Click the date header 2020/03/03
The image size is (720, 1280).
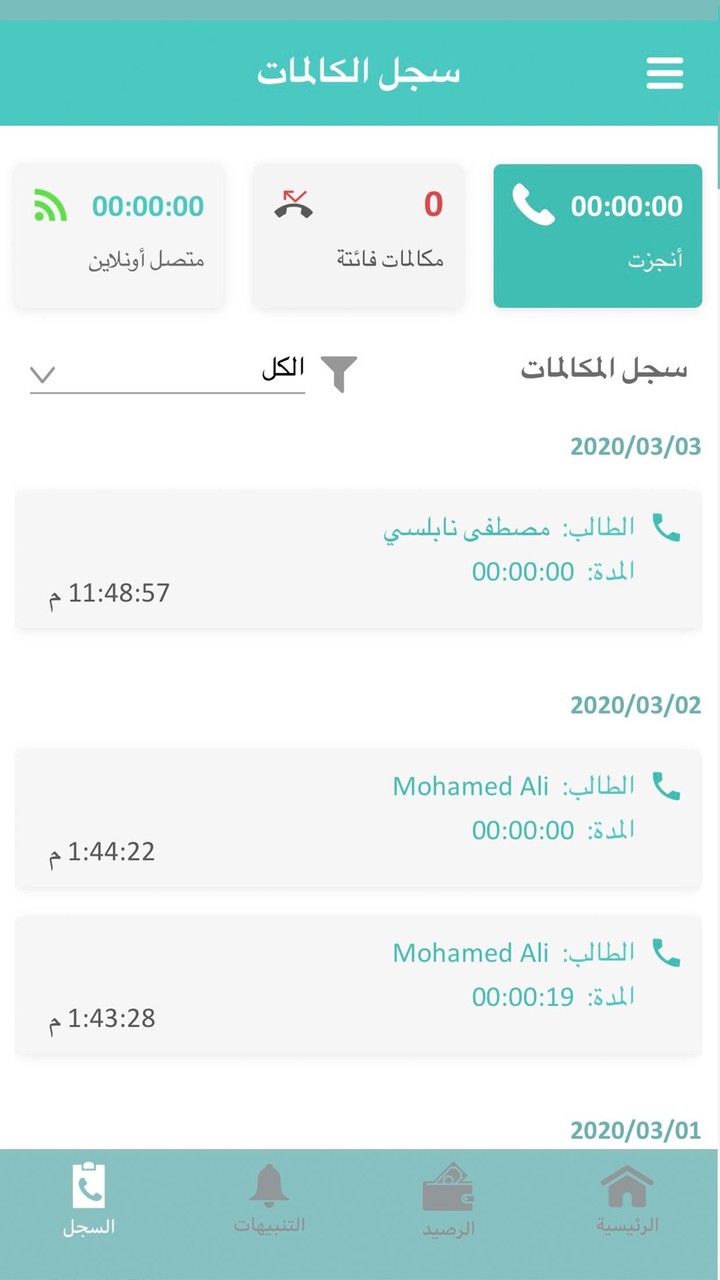point(635,447)
